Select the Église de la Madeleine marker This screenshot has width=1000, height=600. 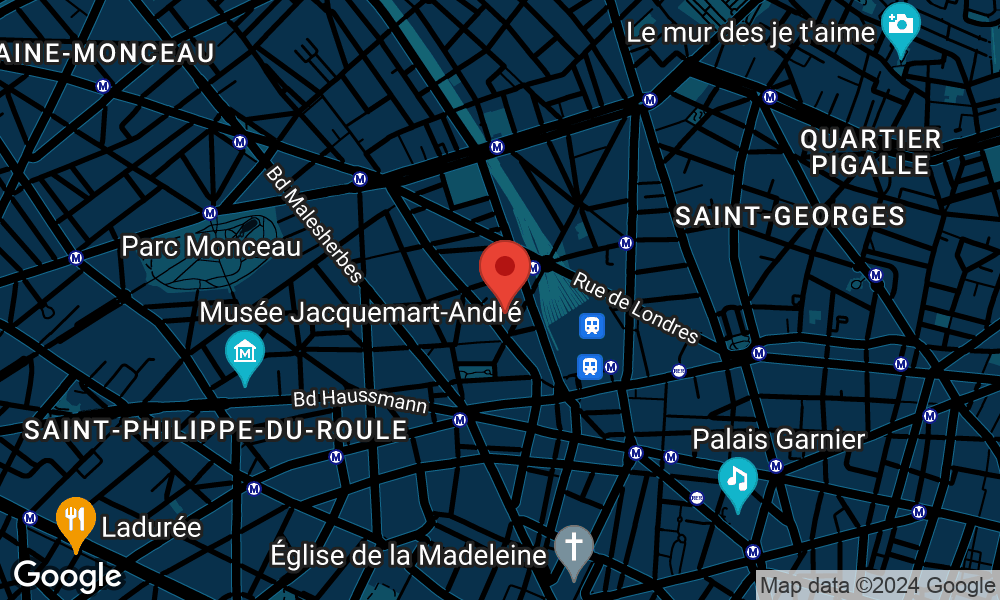point(574,547)
